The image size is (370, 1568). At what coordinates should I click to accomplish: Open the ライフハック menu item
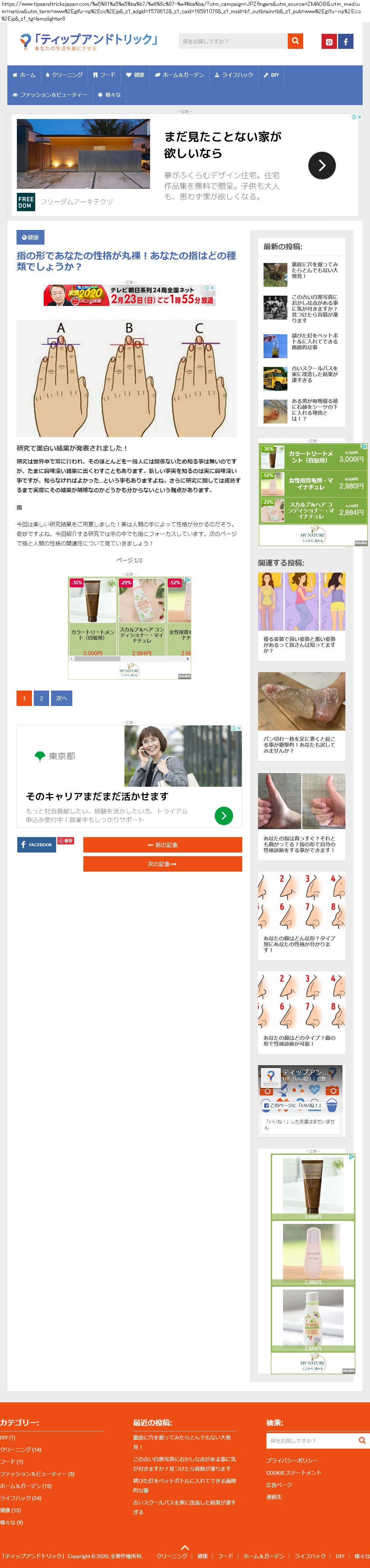point(234,75)
